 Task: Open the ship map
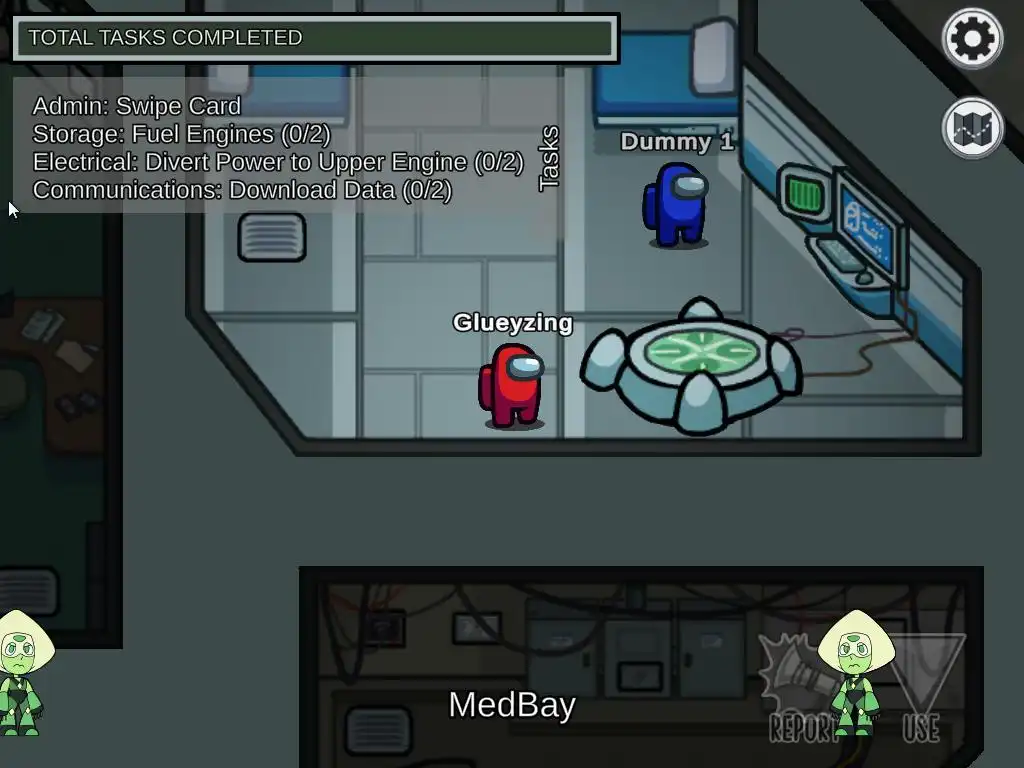pos(972,128)
